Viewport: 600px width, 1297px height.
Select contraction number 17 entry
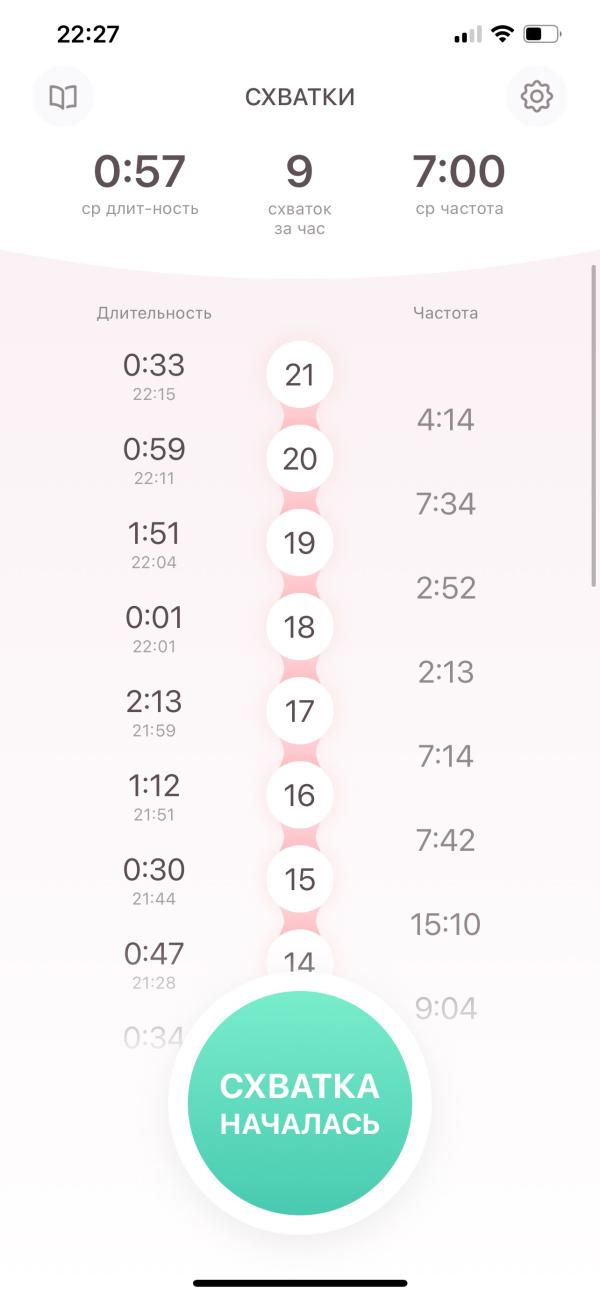[300, 711]
